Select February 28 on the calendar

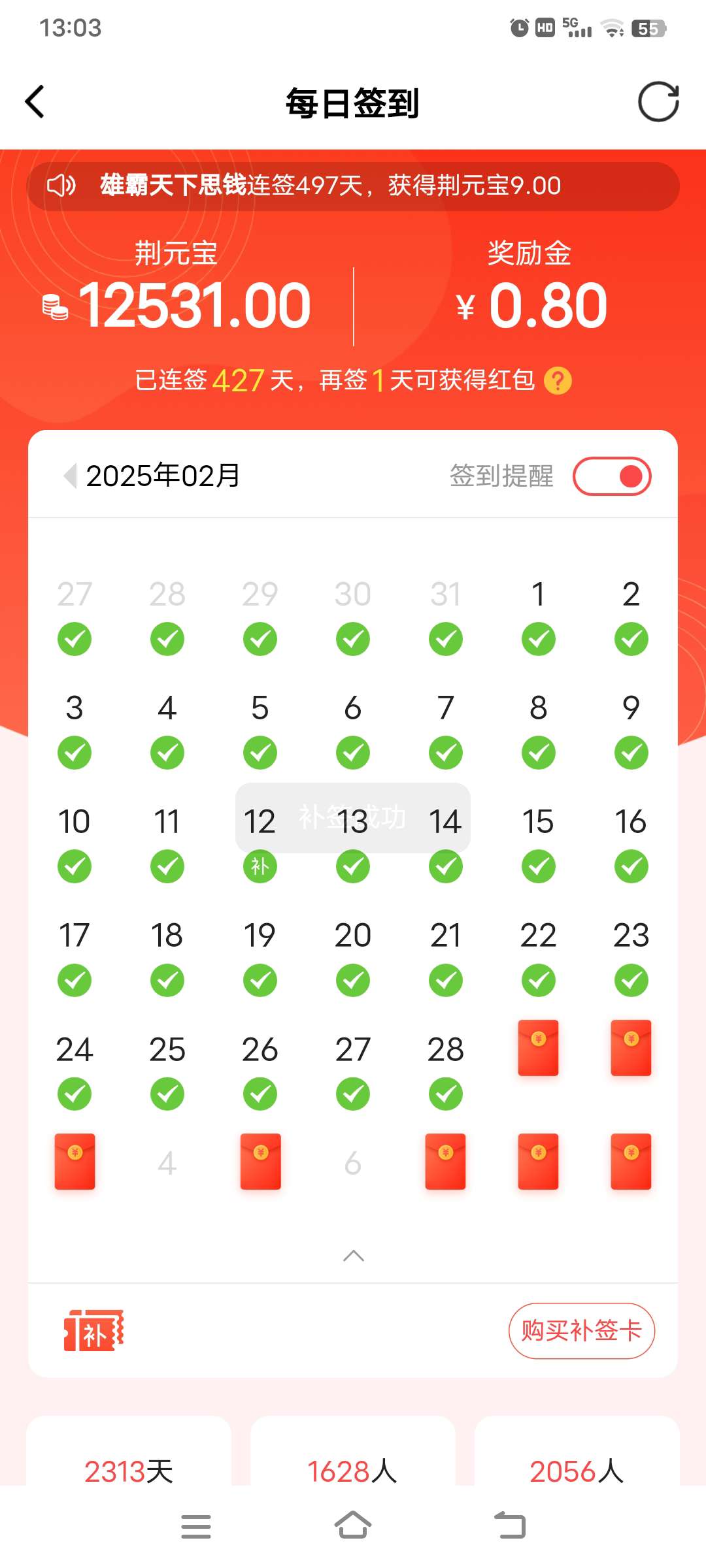pyautogui.click(x=446, y=1070)
